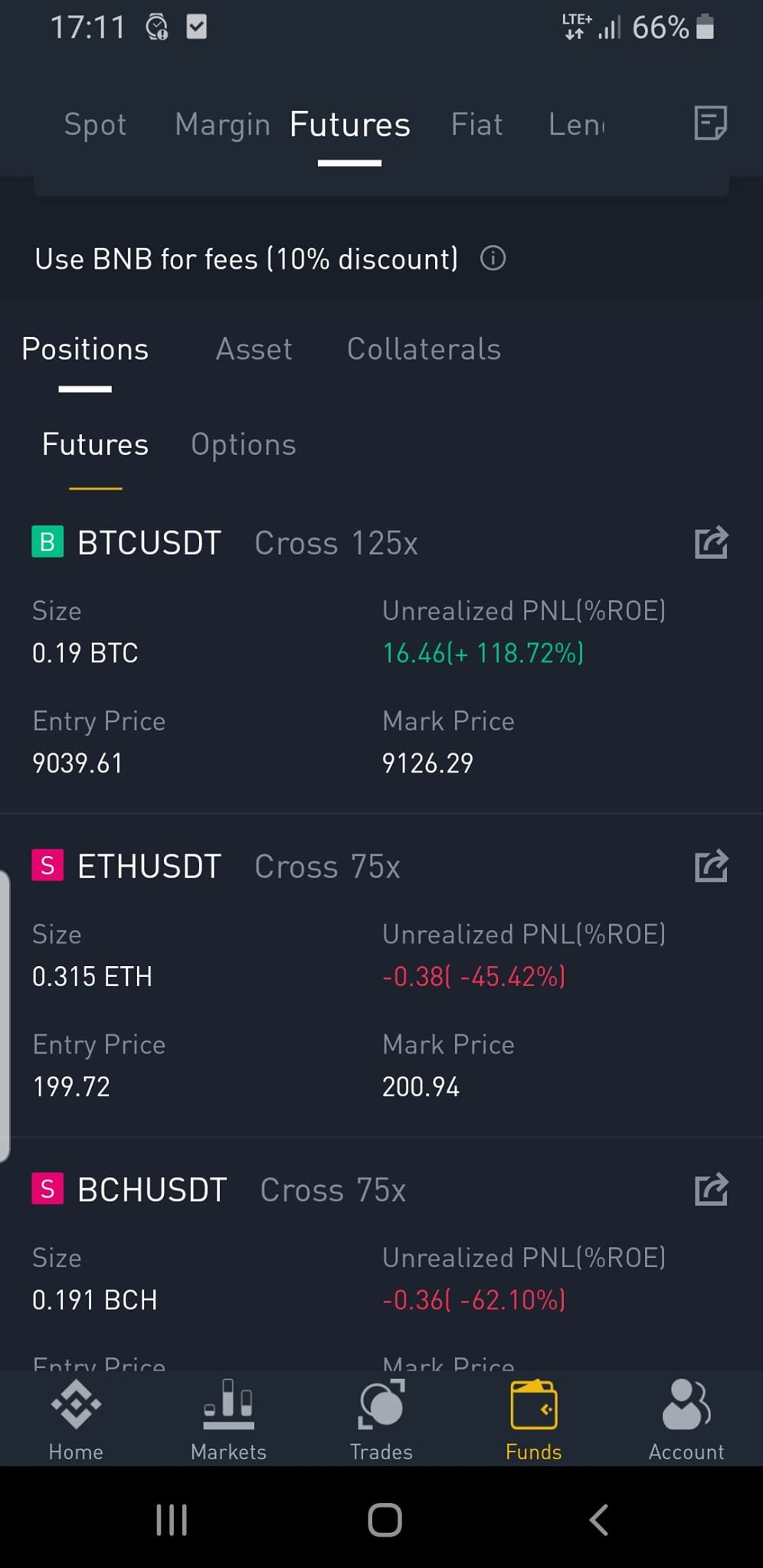The height and width of the screenshot is (1568, 763).
Task: Open the Account tab
Action: pyautogui.click(x=686, y=1420)
